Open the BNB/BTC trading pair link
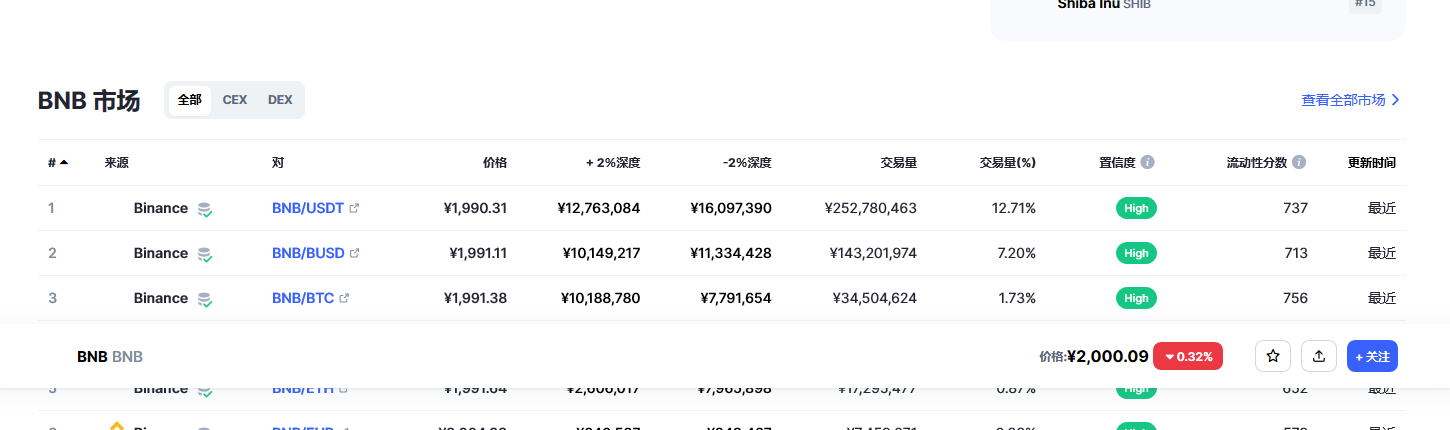The width and height of the screenshot is (1450, 430). pyautogui.click(x=303, y=298)
